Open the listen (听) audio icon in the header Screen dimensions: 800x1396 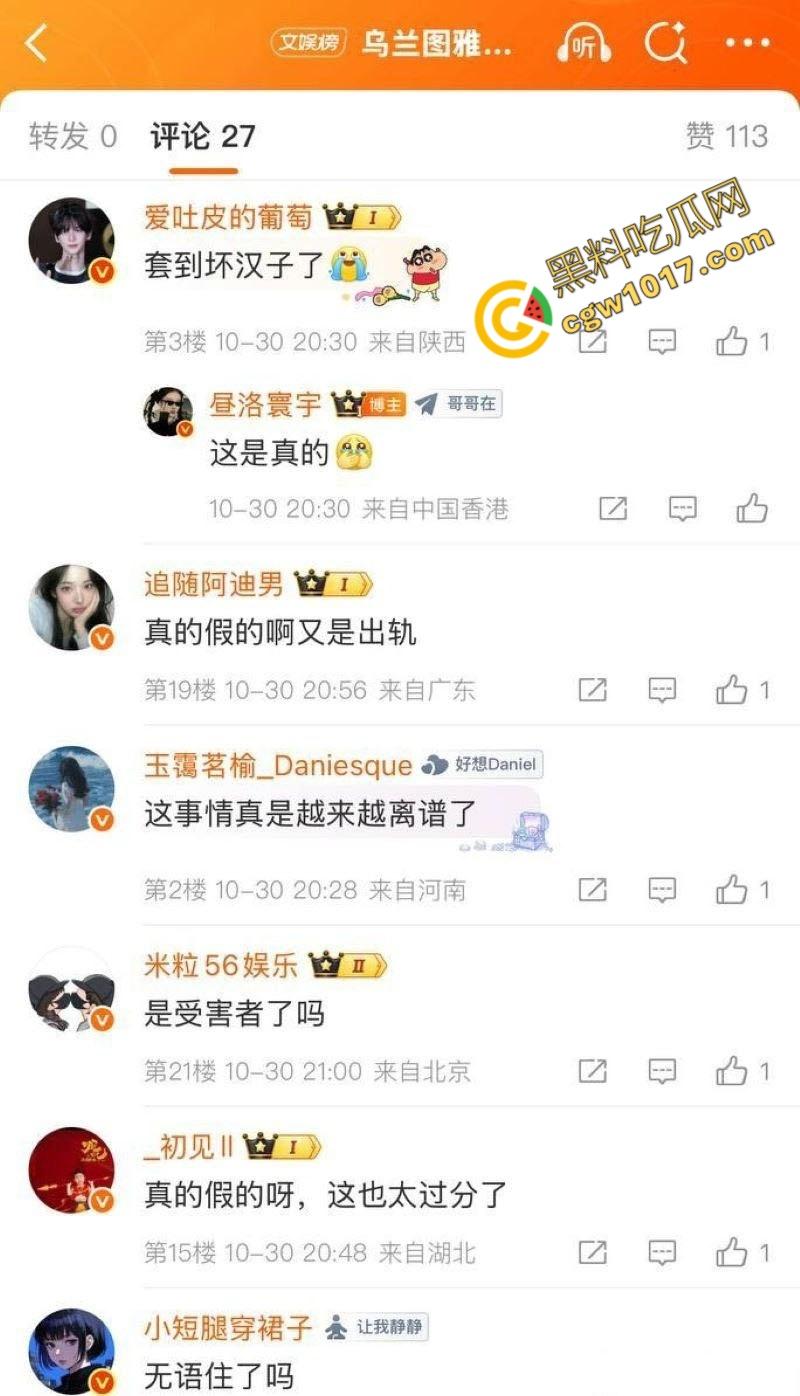583,42
